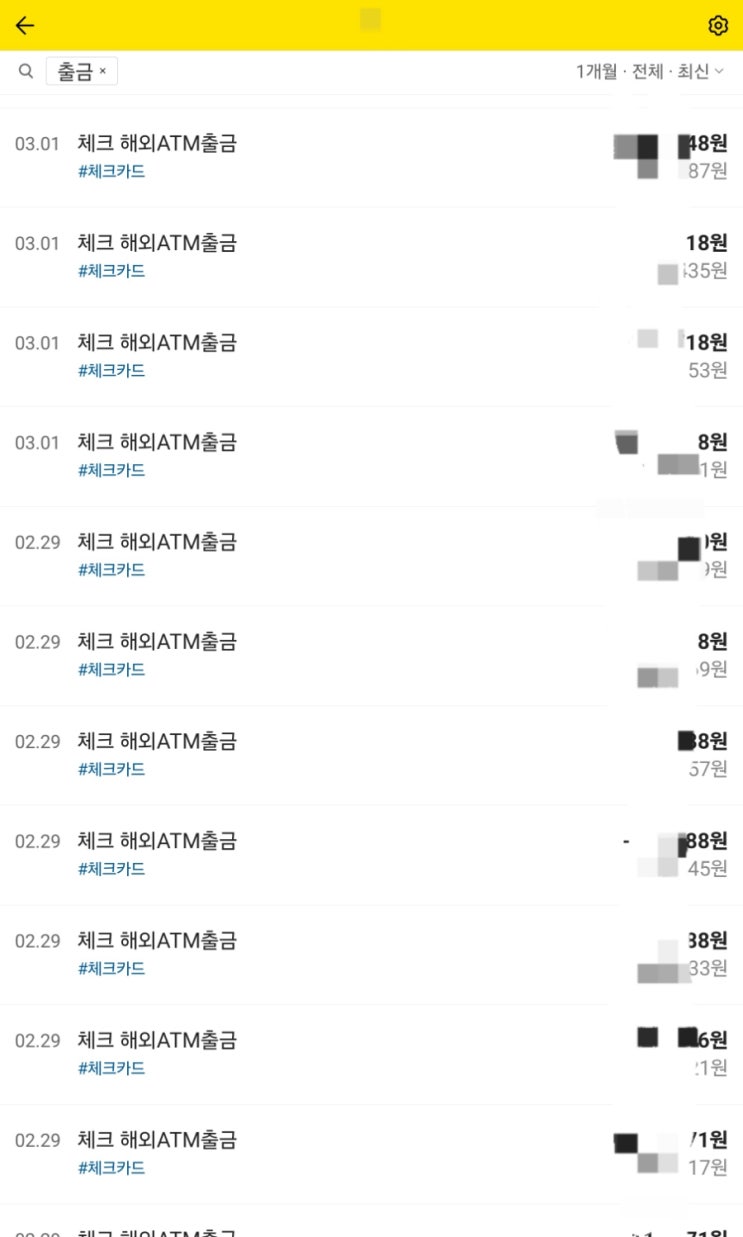Select the 02.29 withdrawal with balance ending 33원
The width and height of the screenshot is (743, 1237).
point(371,955)
